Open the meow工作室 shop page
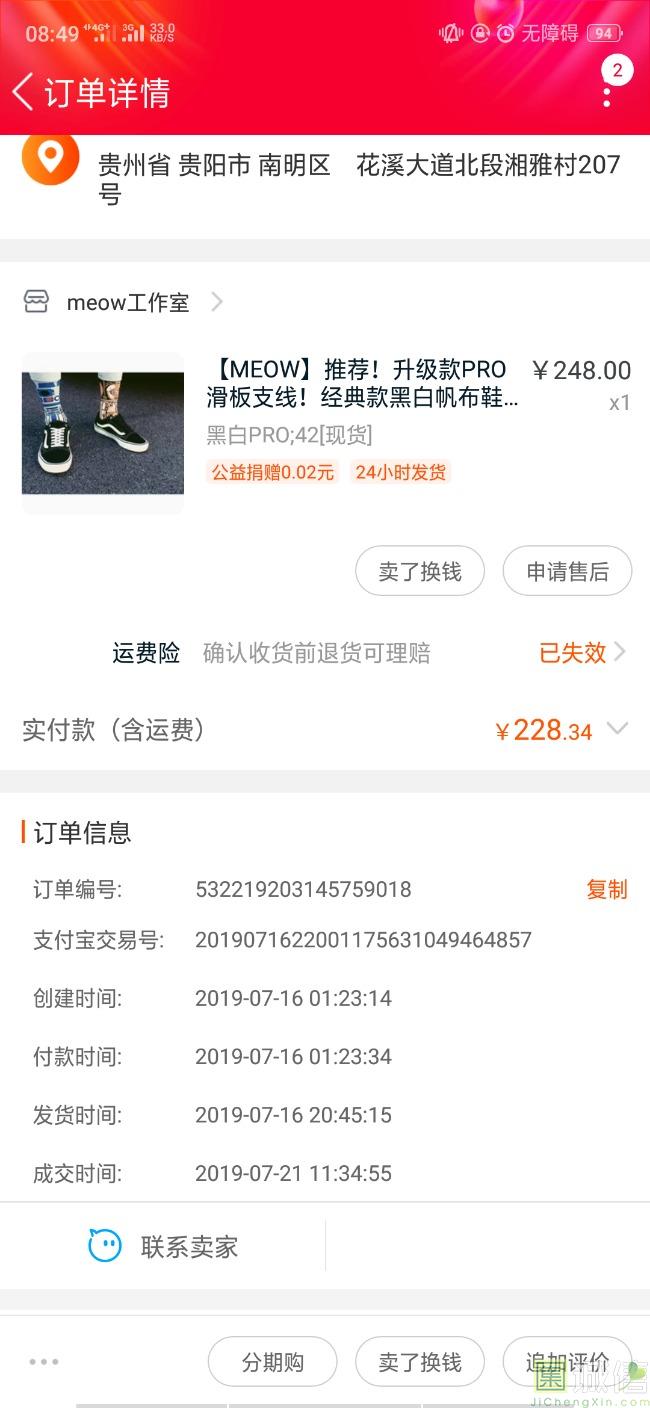The height and width of the screenshot is (1408, 650). point(126,302)
